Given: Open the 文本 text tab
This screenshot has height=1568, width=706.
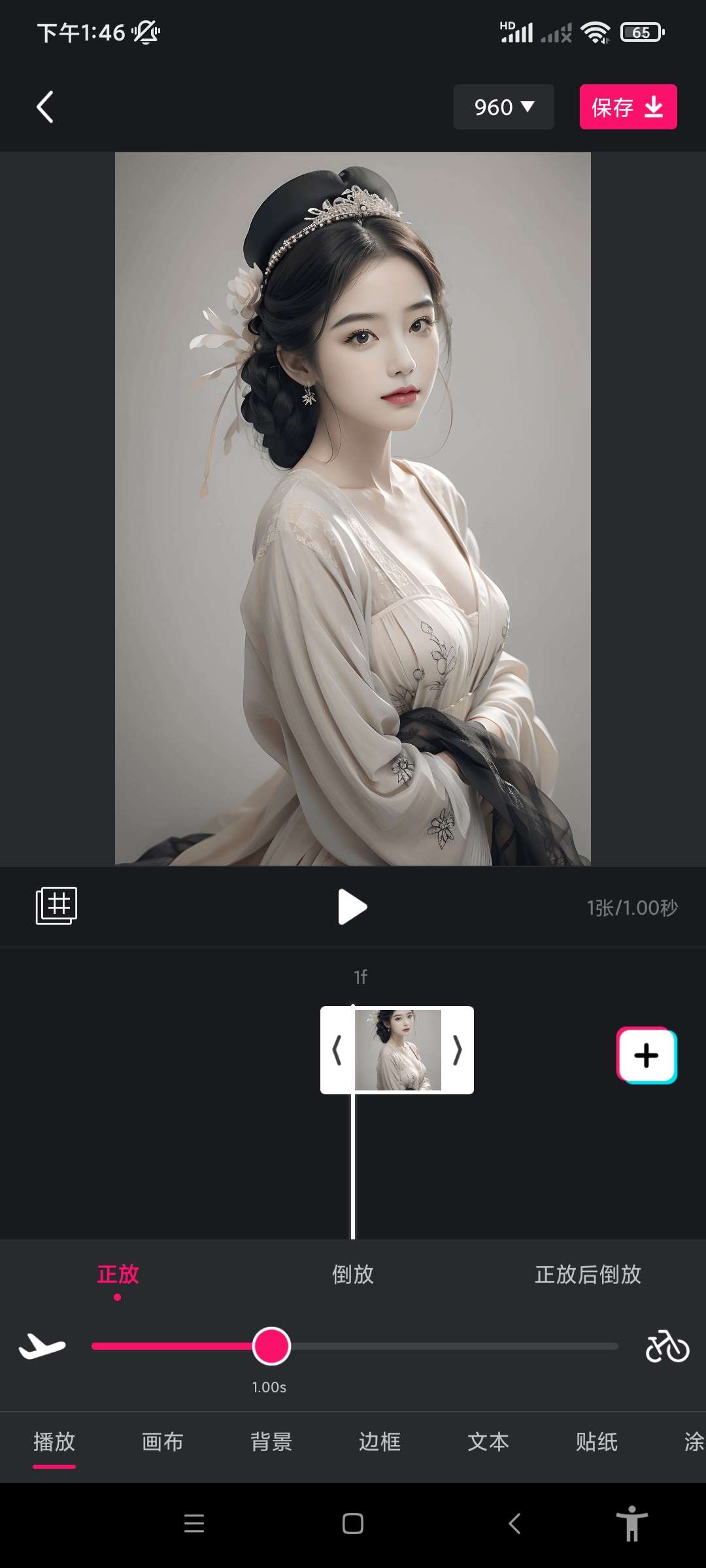Looking at the screenshot, I should (488, 1442).
